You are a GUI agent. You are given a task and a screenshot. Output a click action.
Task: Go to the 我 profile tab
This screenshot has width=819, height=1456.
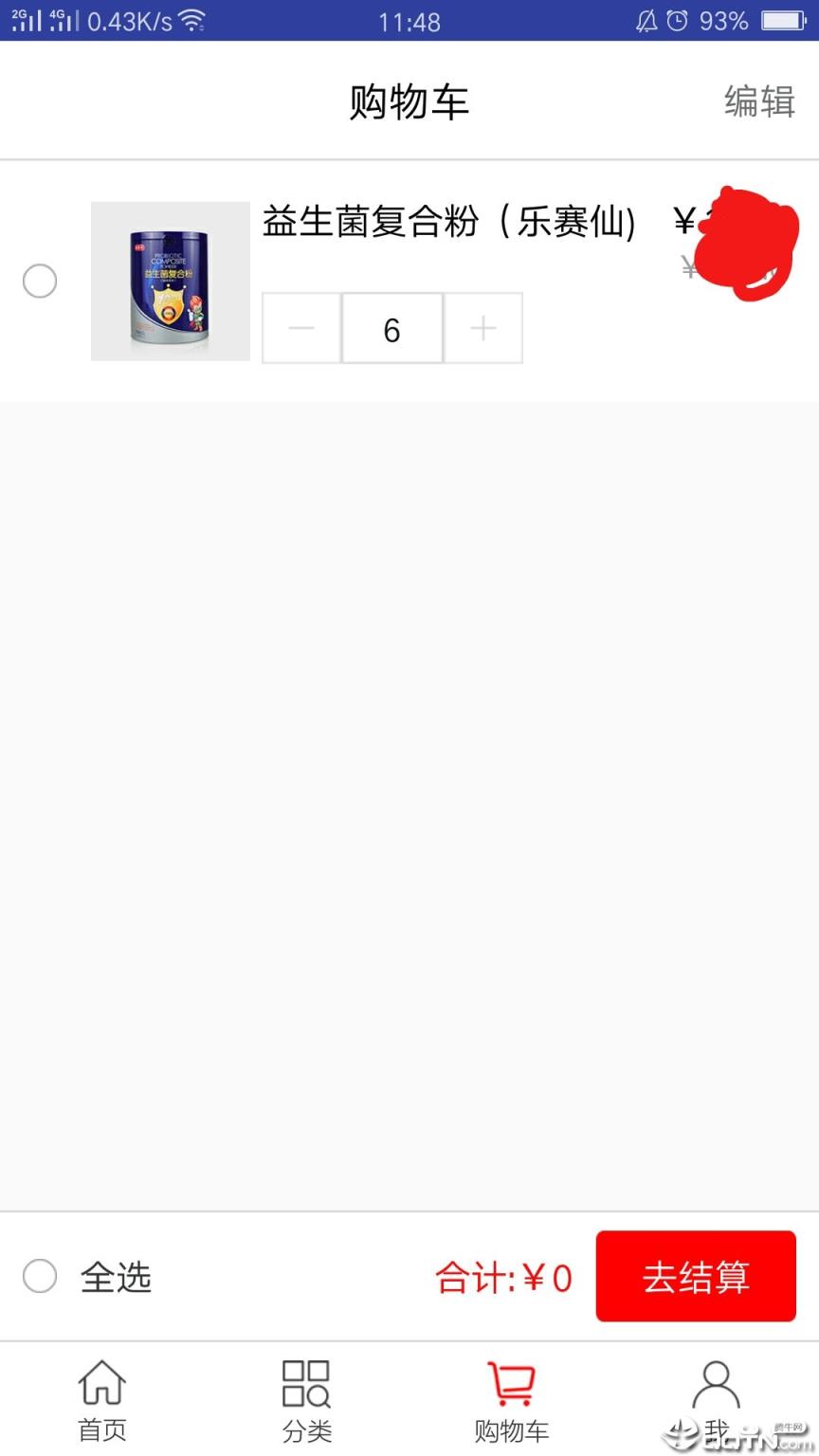point(717,1401)
